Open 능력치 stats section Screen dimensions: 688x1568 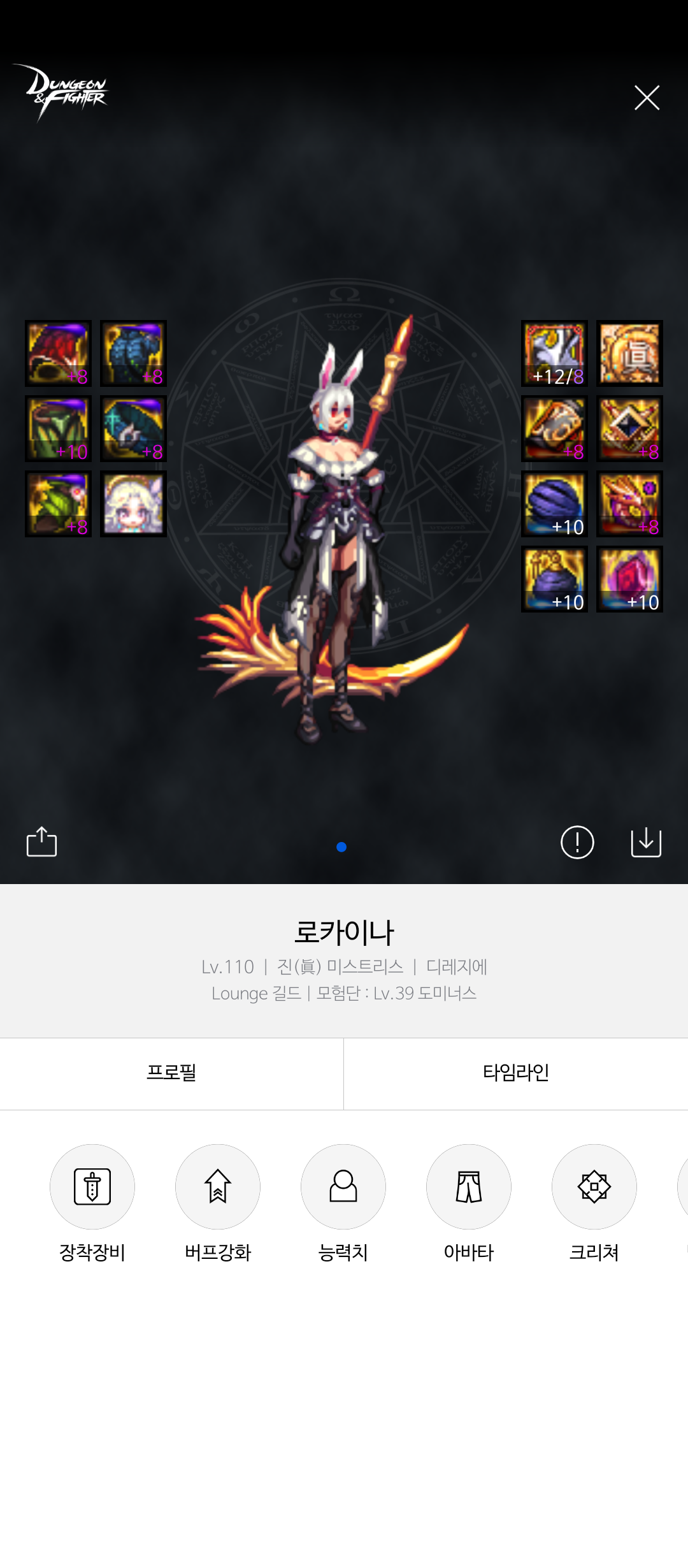pos(343,1186)
